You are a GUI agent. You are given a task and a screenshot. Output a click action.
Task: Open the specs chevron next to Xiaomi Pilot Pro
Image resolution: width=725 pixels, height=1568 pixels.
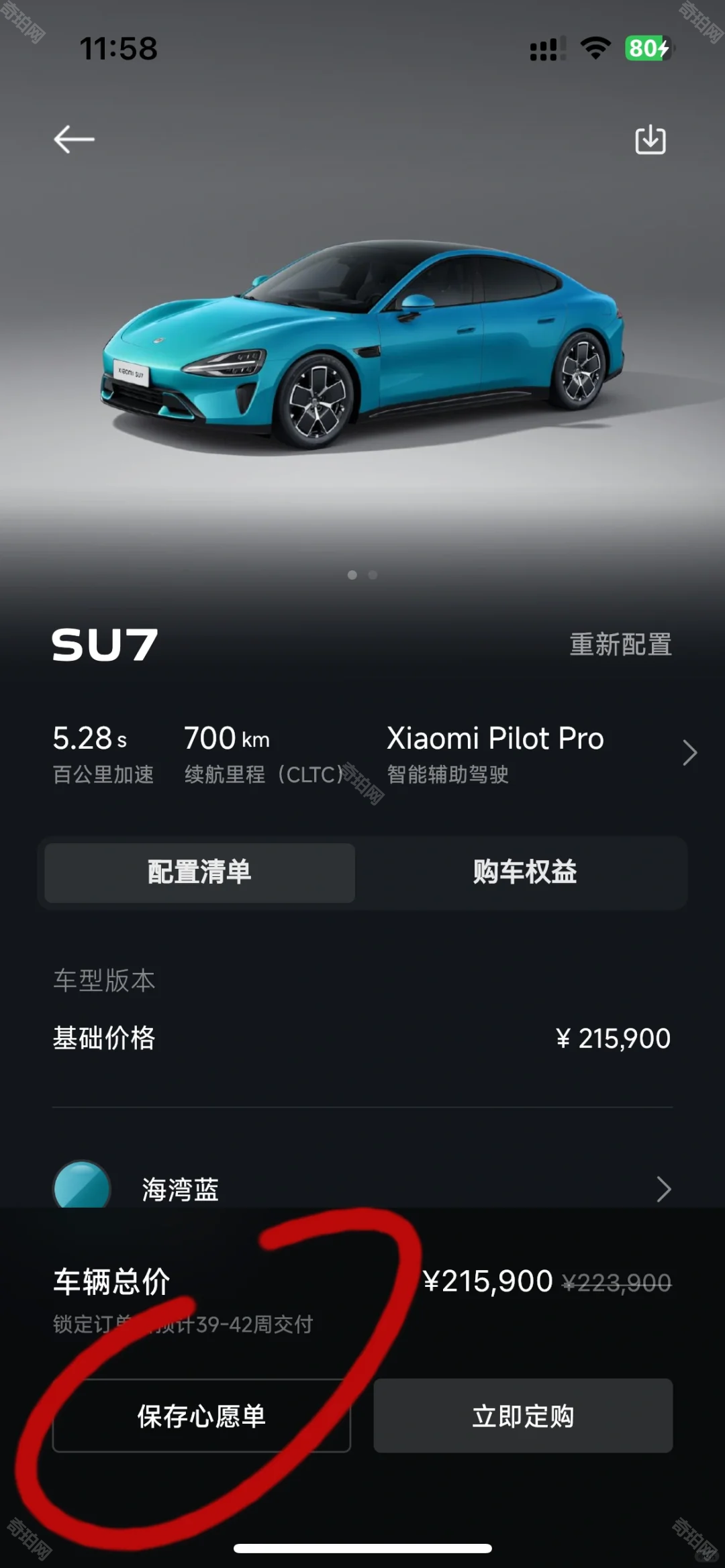689,753
